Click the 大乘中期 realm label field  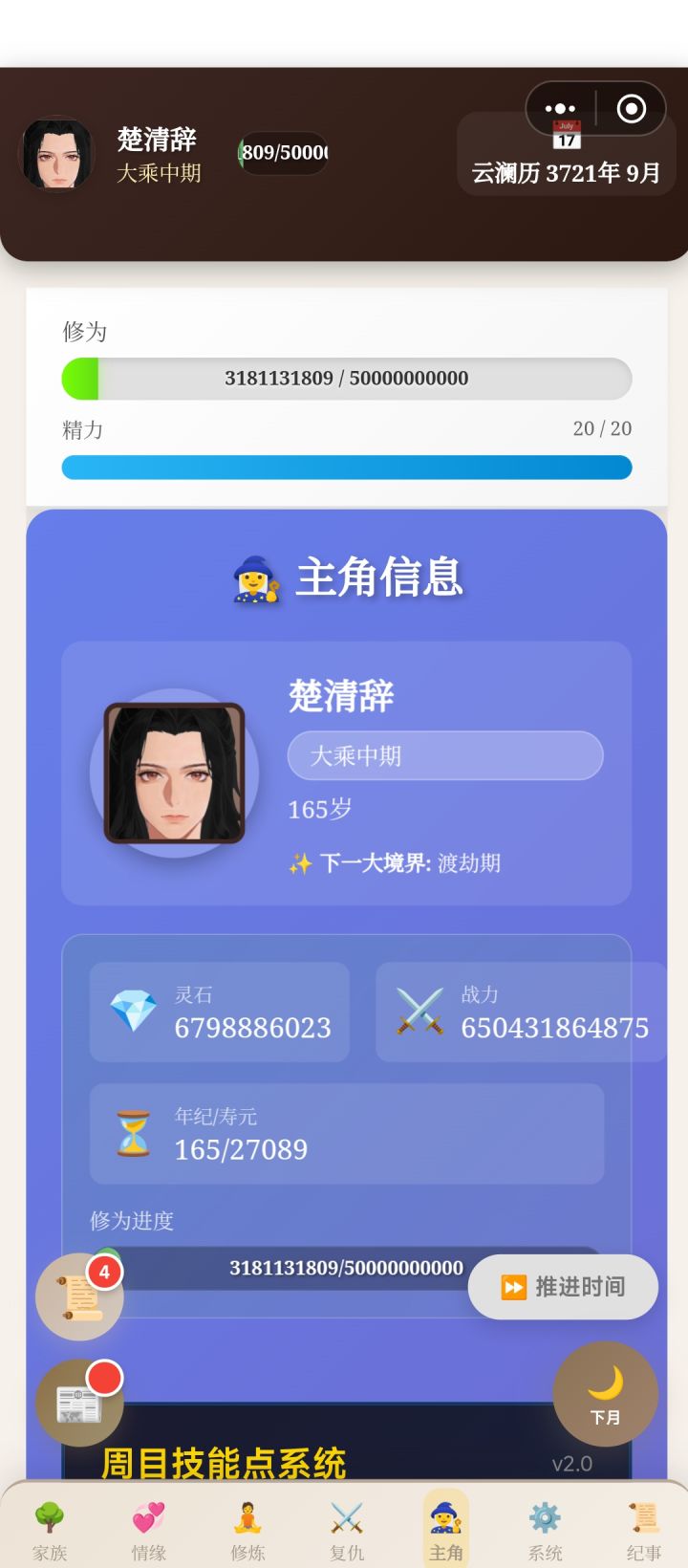pos(445,755)
